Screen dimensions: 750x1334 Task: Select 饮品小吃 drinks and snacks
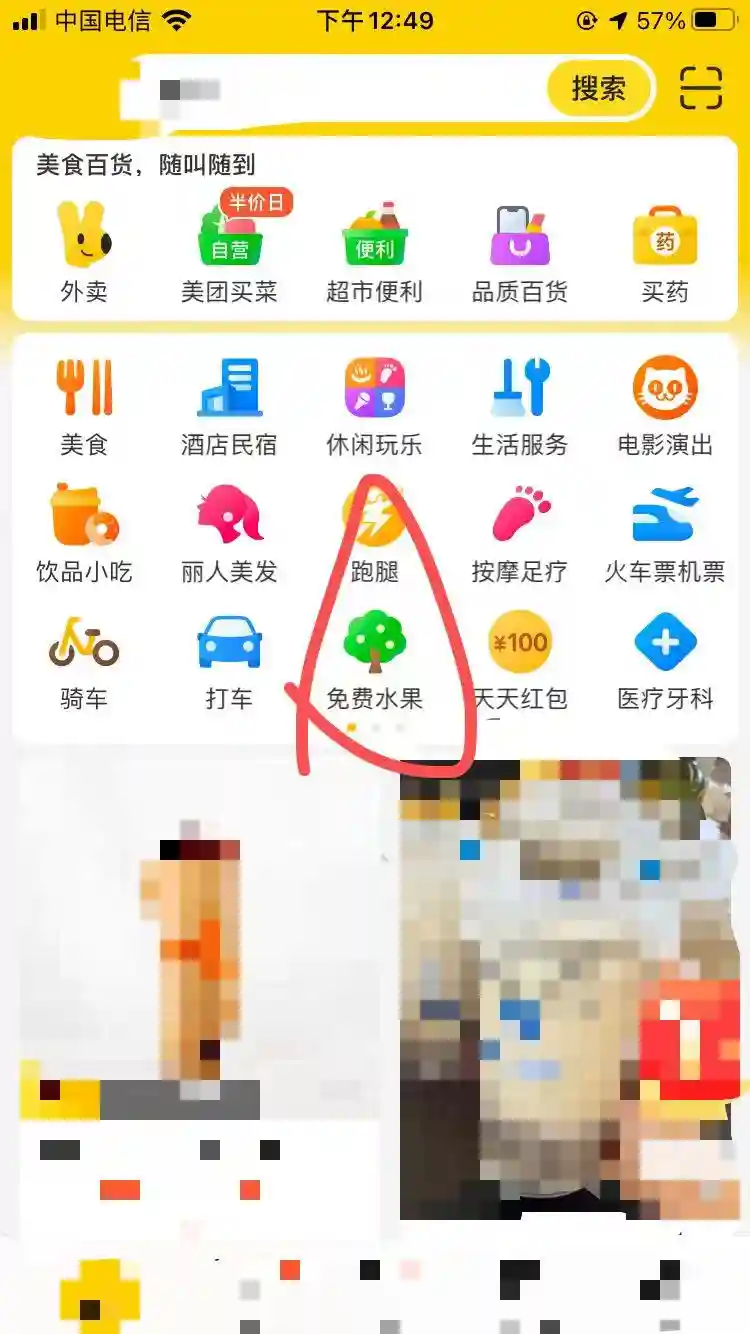click(84, 535)
